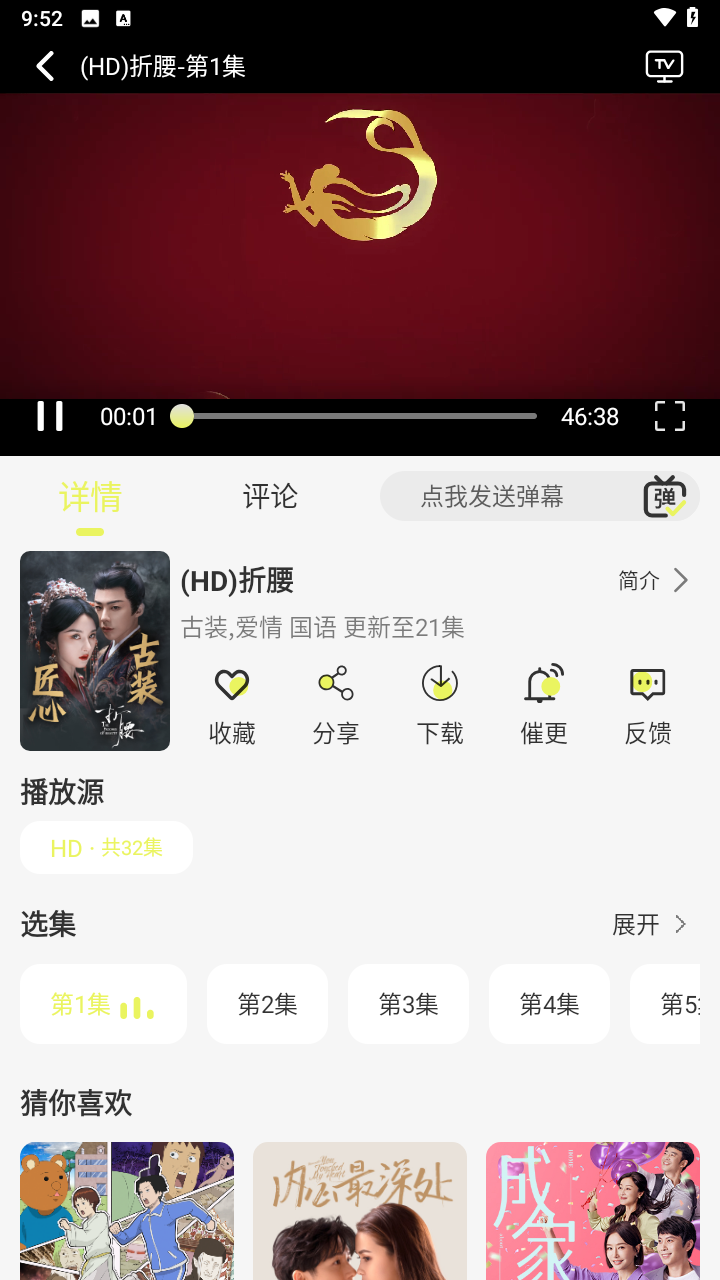Tap the arrow next to 简介 to view details
This screenshot has width=720, height=1280.
point(679,580)
